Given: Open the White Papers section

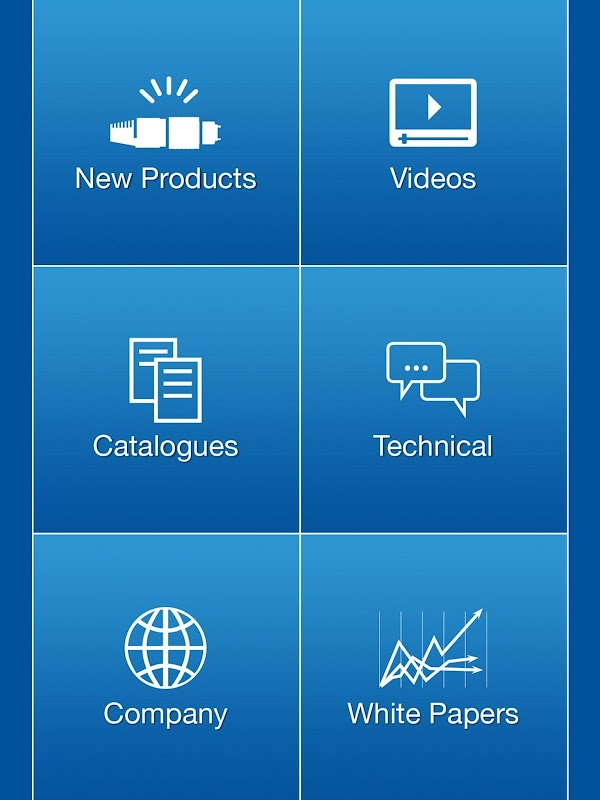Looking at the screenshot, I should [433, 668].
